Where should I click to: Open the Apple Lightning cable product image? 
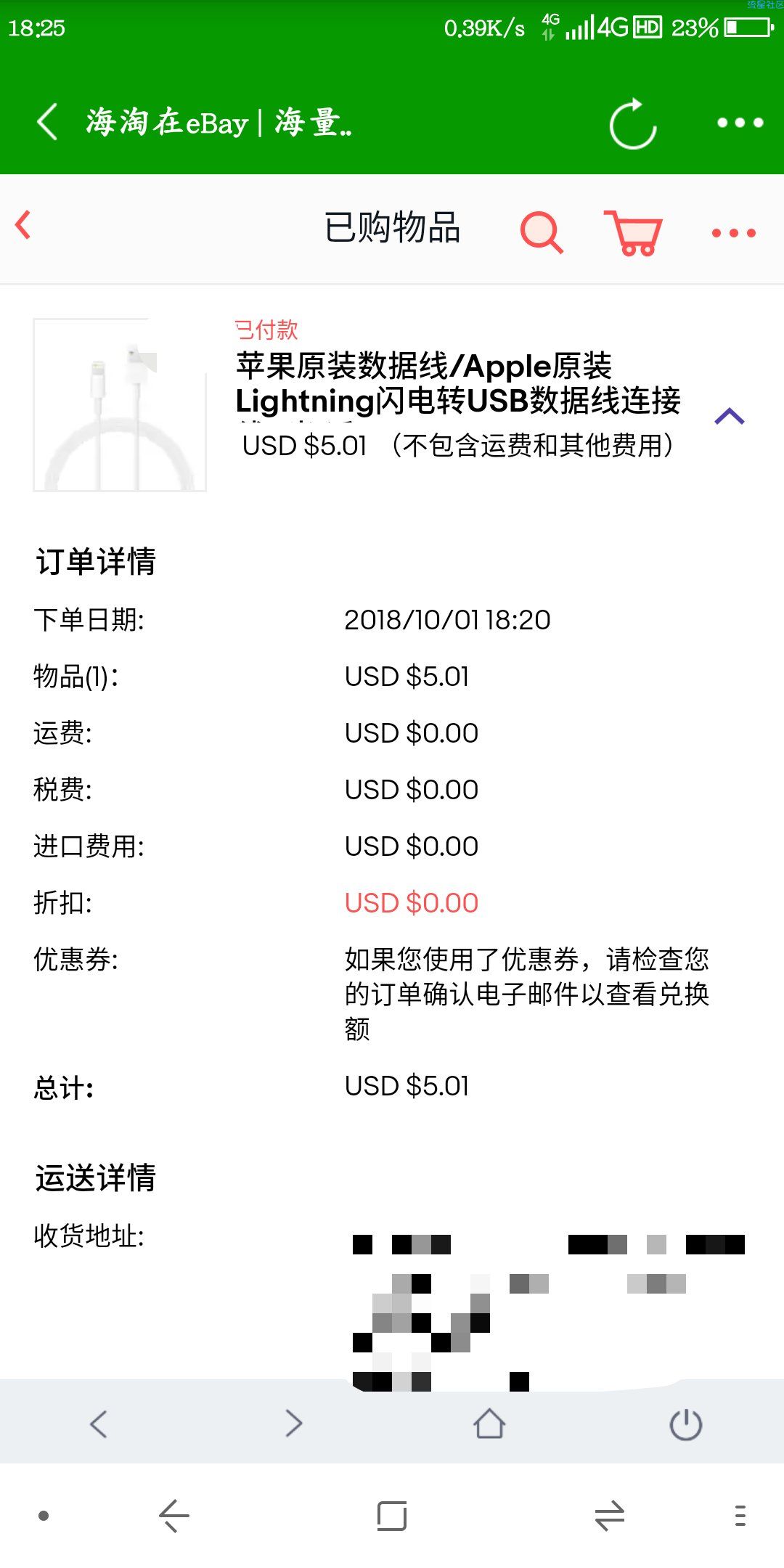coord(120,405)
